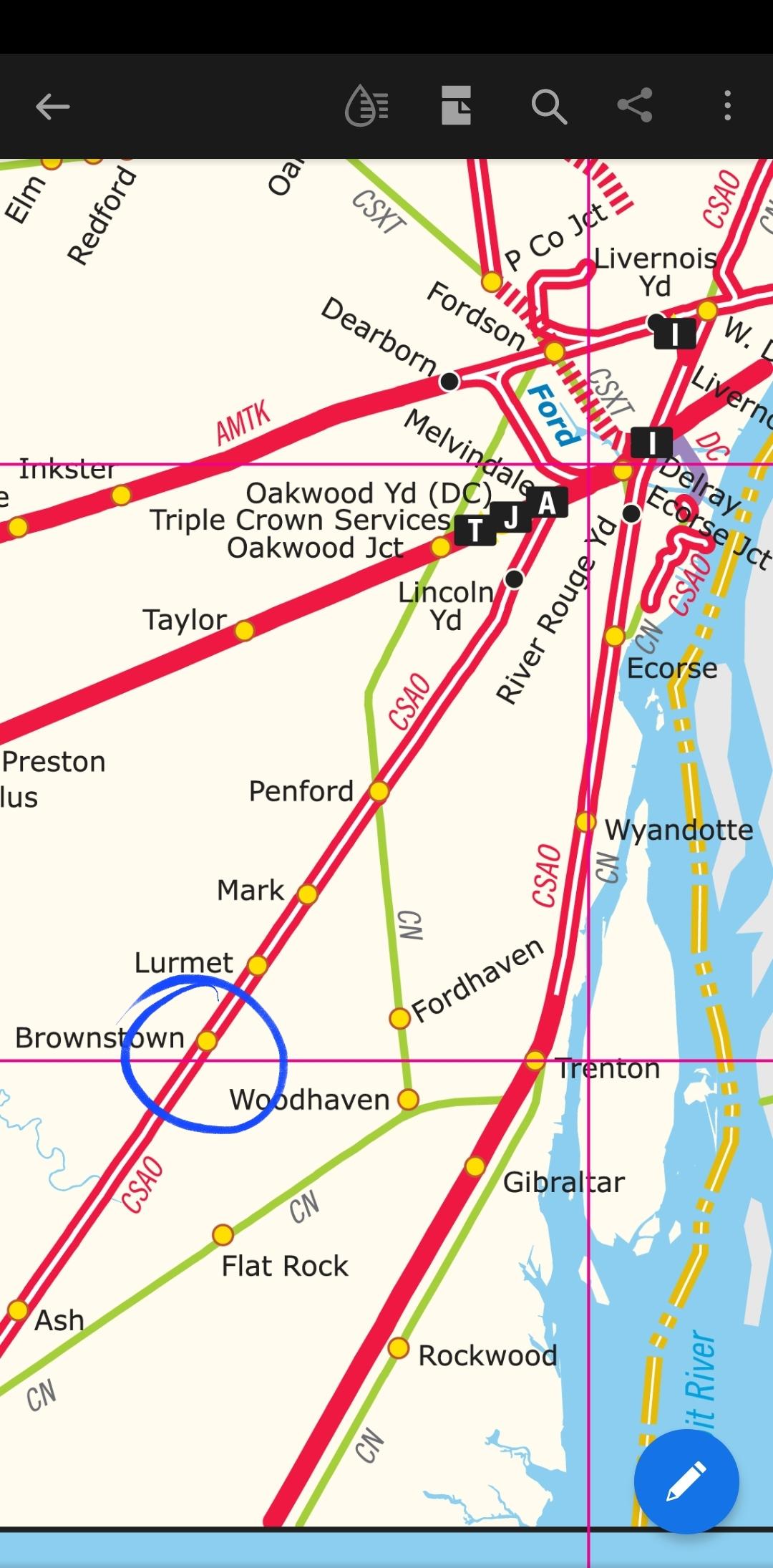Open the overflow menu
The height and width of the screenshot is (1568, 773).
tap(727, 106)
